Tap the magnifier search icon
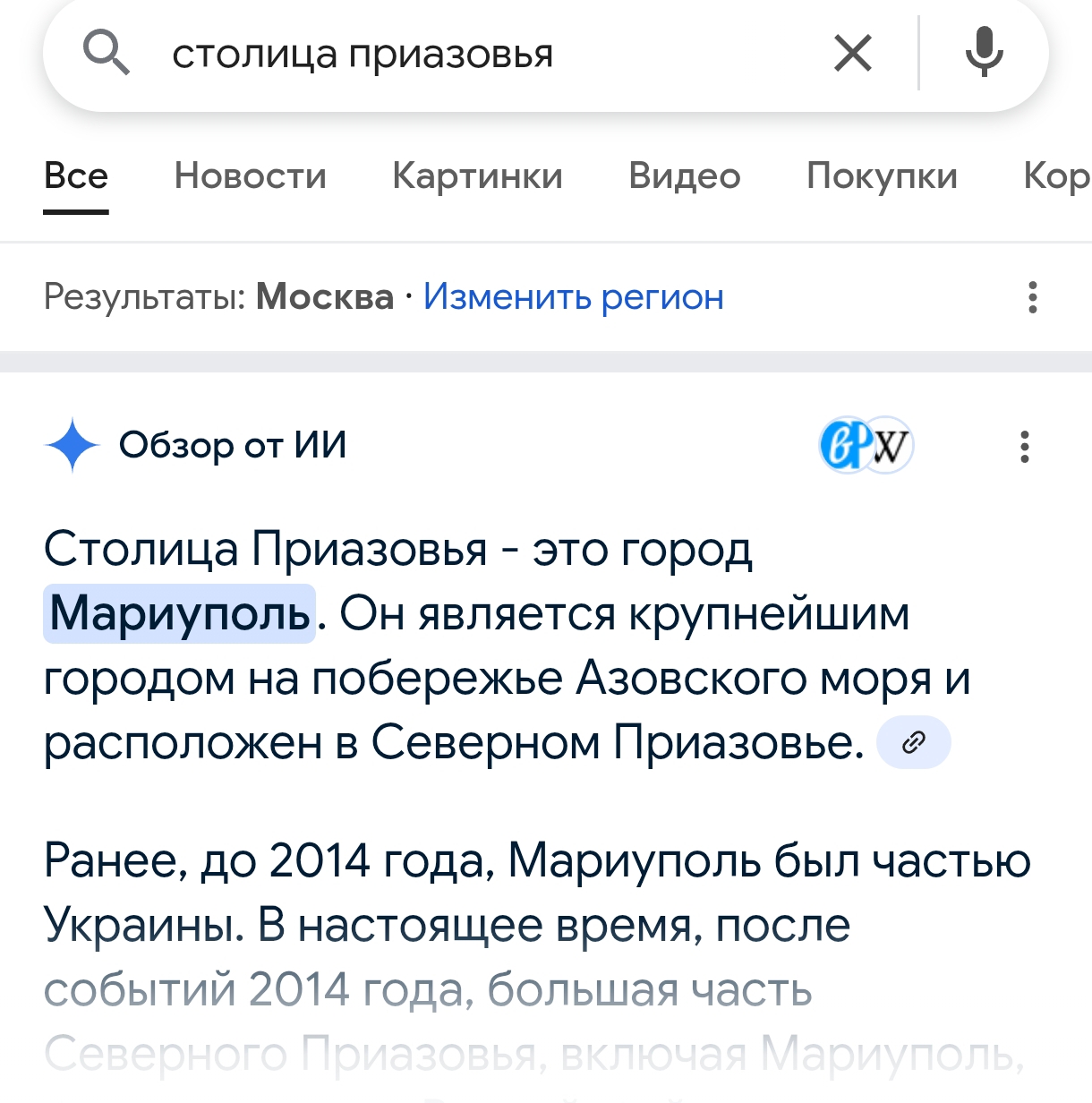Image resolution: width=1092 pixels, height=1103 pixels. click(106, 53)
